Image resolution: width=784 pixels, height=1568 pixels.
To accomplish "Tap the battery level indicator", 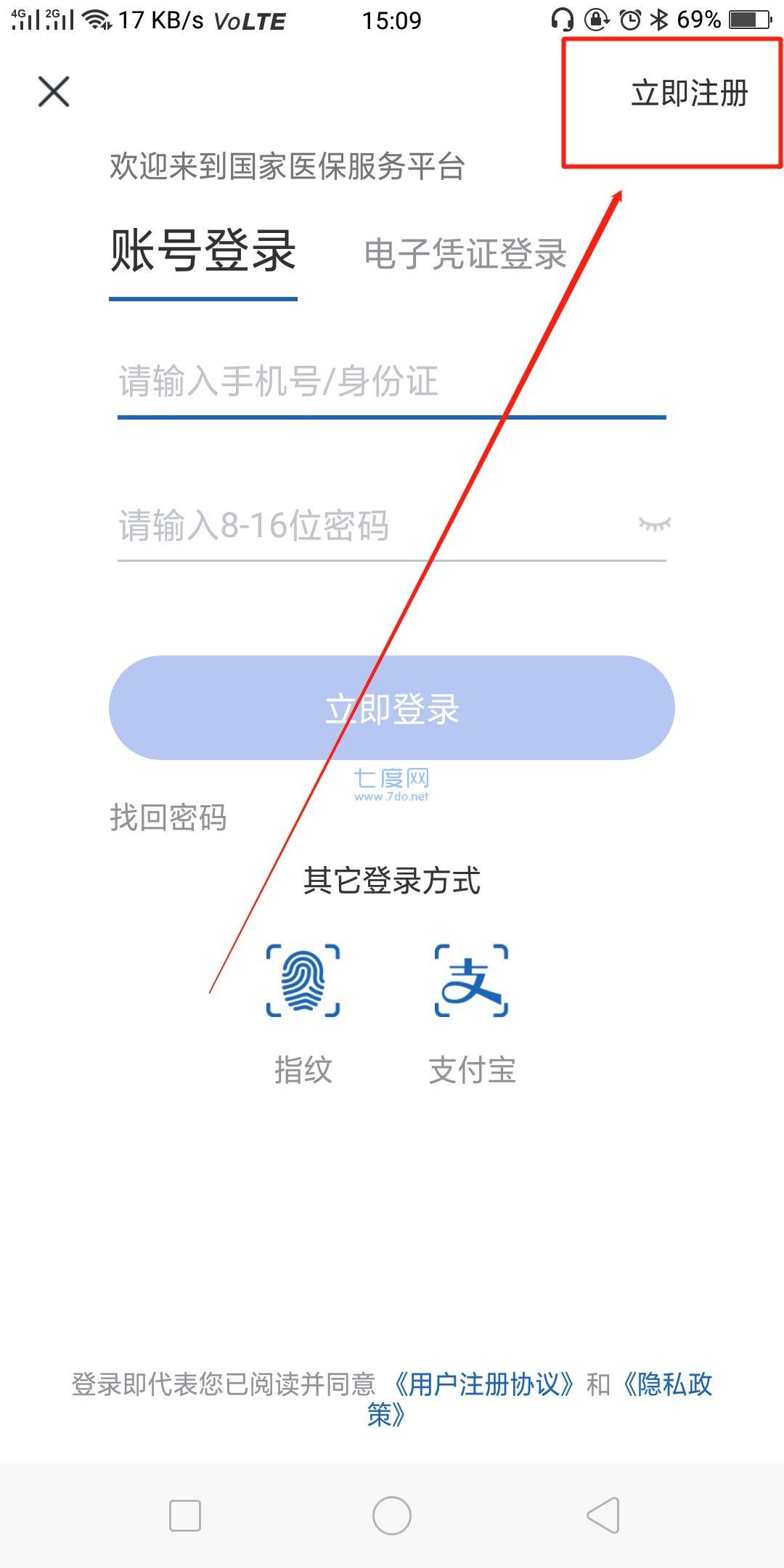I will (x=748, y=20).
